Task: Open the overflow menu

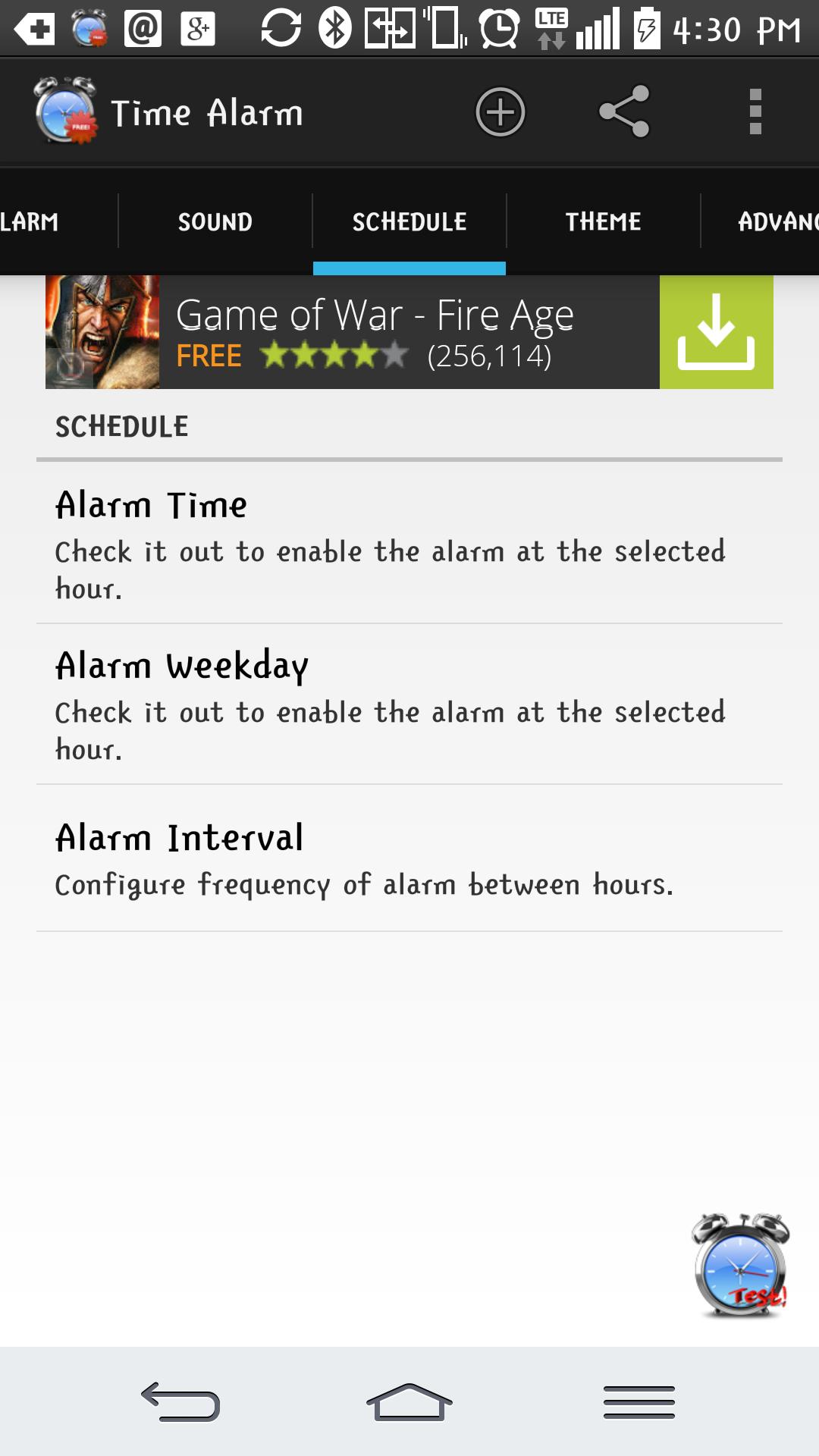Action: point(755,112)
